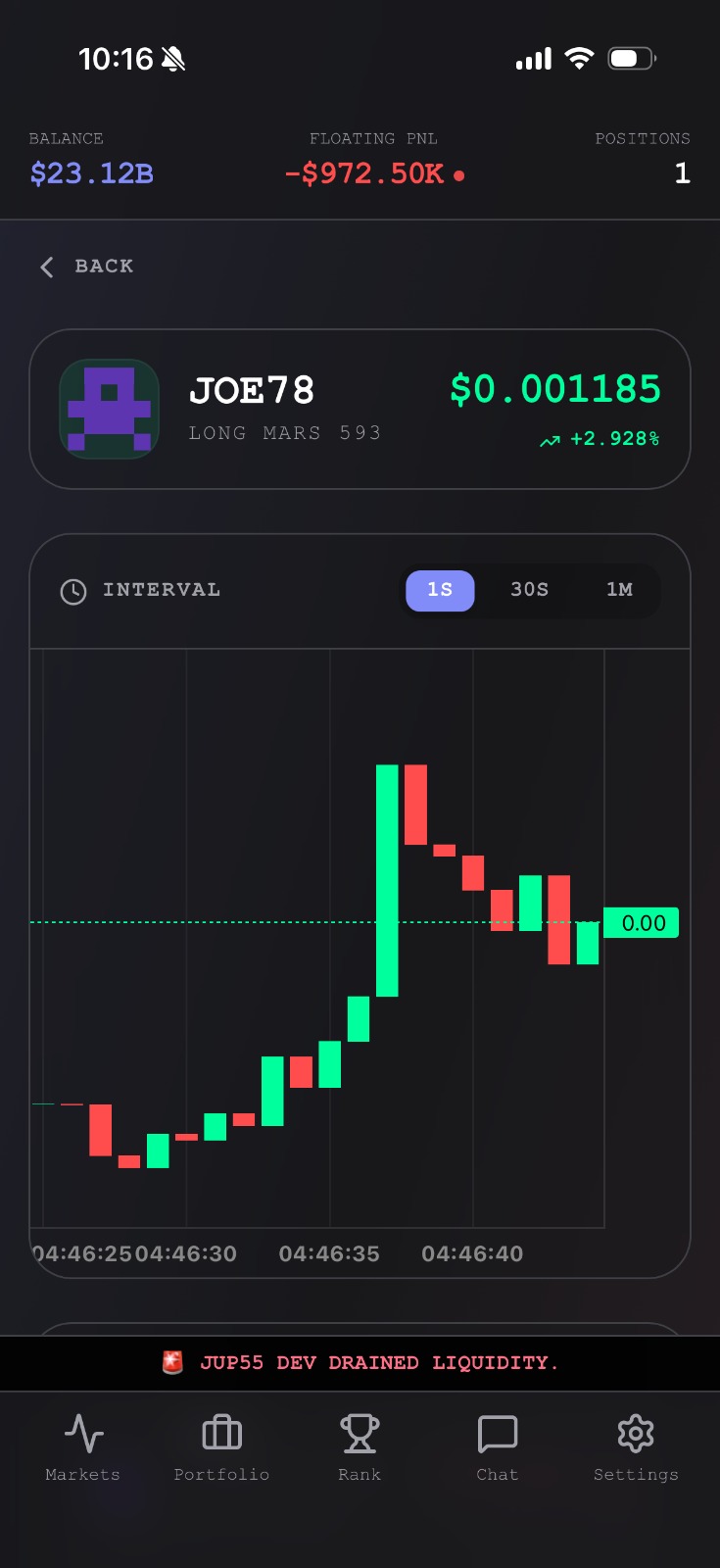Click the clock icon next to INTERVAL
The width and height of the screenshot is (720, 1568).
tap(72, 590)
